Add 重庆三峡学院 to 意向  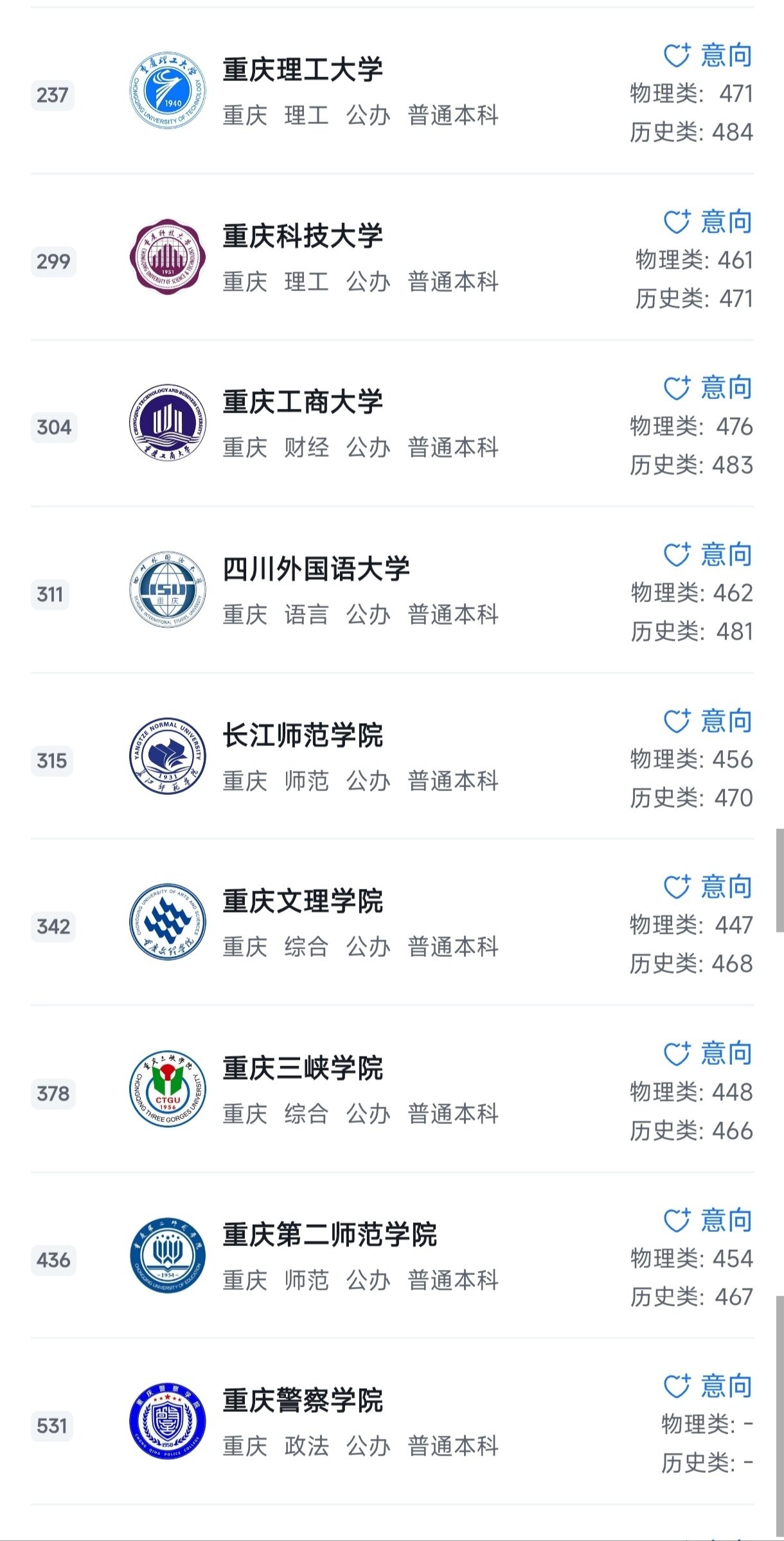[708, 1054]
